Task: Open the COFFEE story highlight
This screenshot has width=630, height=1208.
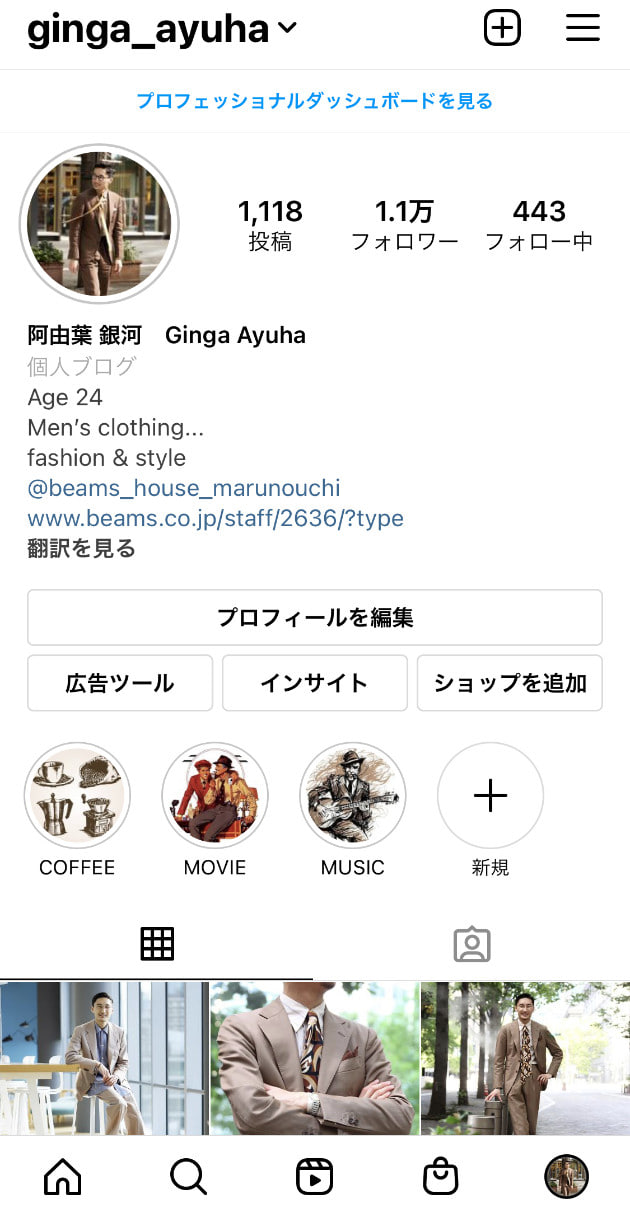Action: pos(77,796)
